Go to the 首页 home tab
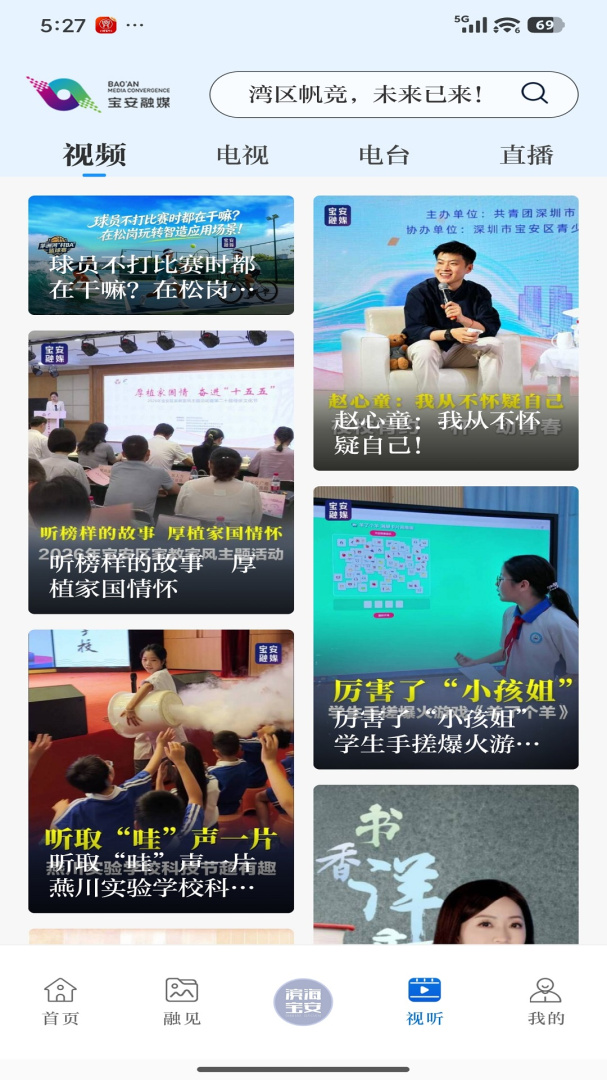This screenshot has height=1080, width=607. point(61,1001)
